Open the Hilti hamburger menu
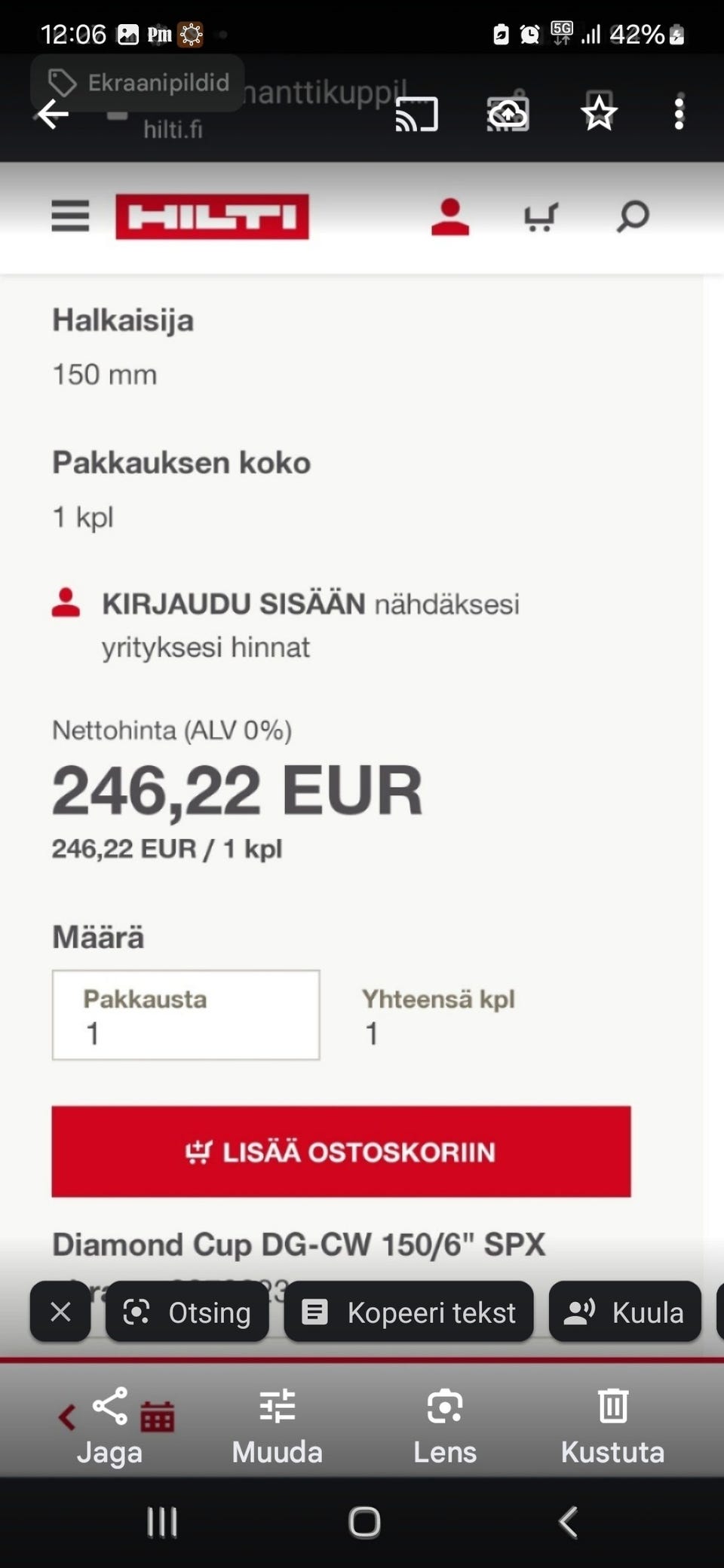This screenshot has height=1568, width=724. [x=69, y=216]
